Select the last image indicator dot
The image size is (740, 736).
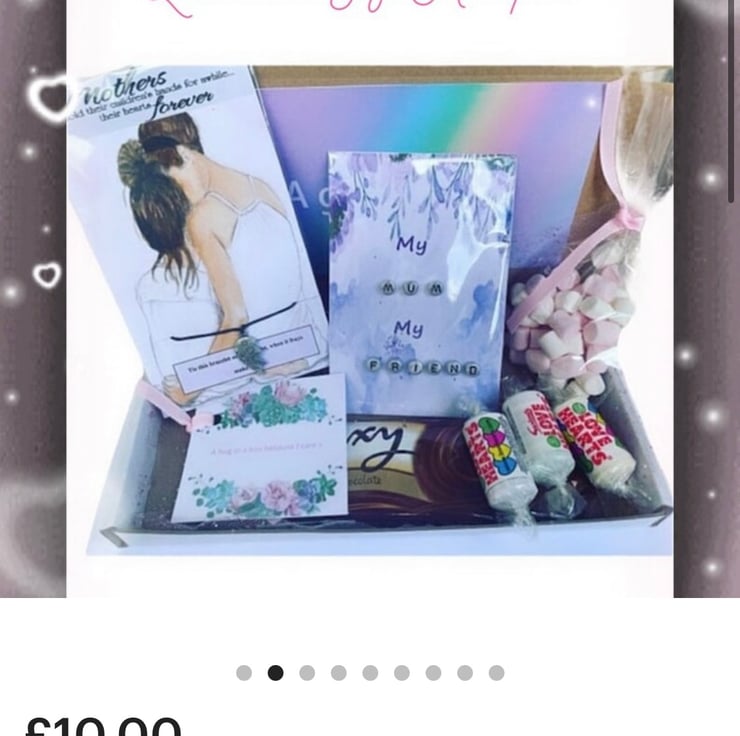click(x=496, y=673)
